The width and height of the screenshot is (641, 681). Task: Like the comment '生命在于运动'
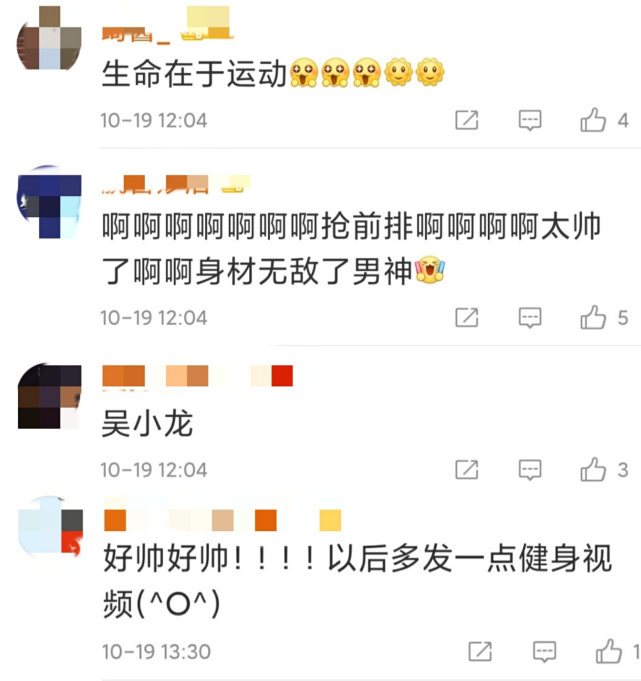[x=594, y=121]
